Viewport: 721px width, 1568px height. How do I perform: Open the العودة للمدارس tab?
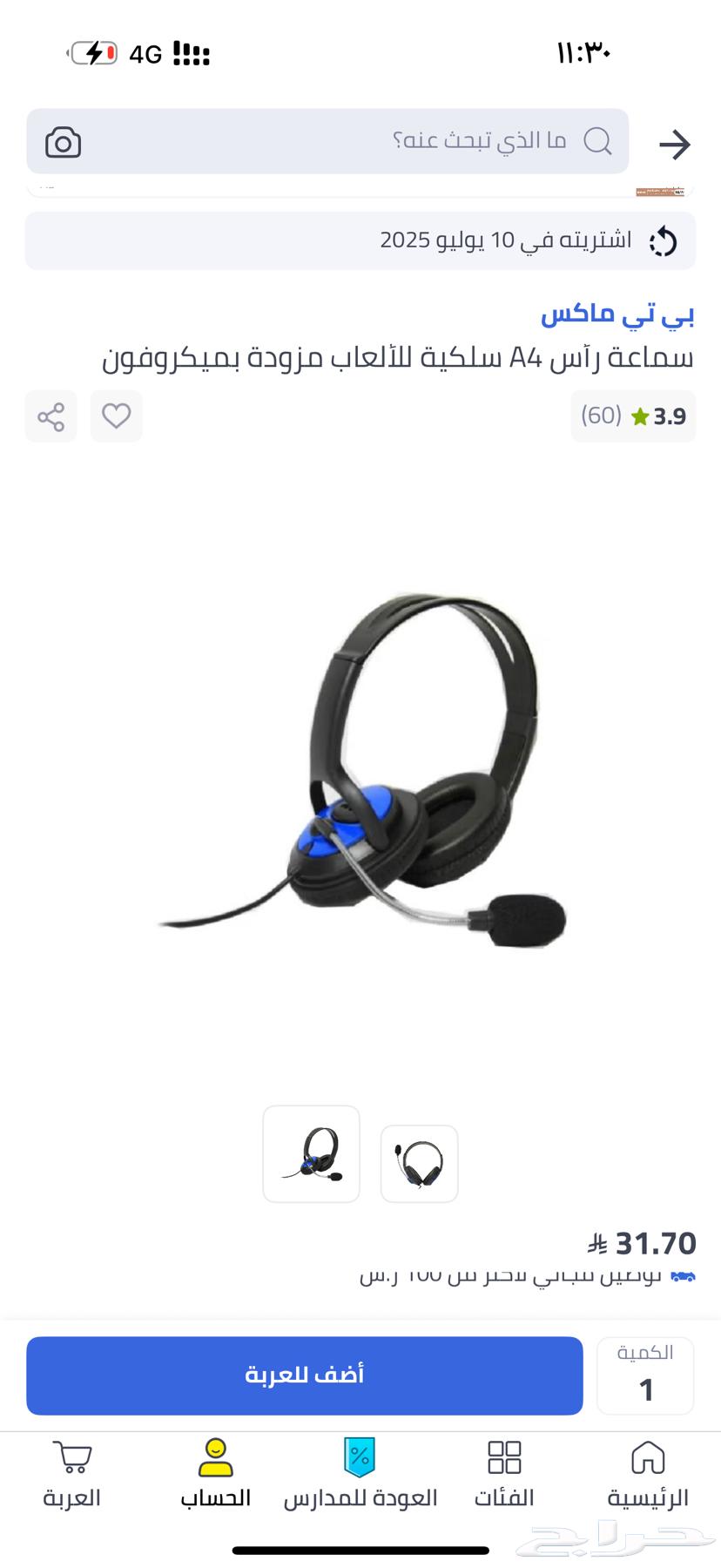(360, 1474)
